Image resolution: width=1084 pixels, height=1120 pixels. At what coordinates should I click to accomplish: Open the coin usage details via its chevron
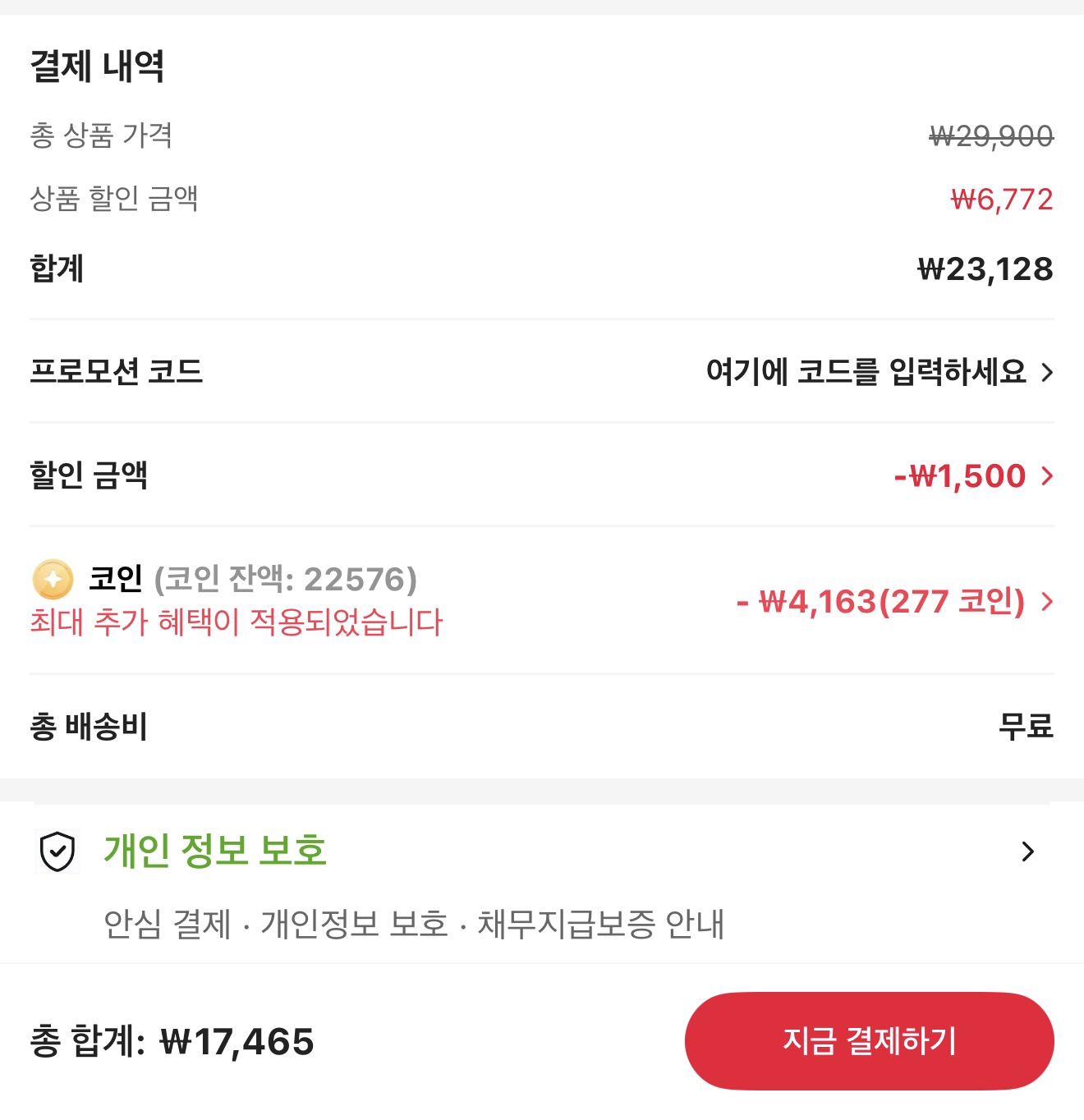(x=1047, y=602)
